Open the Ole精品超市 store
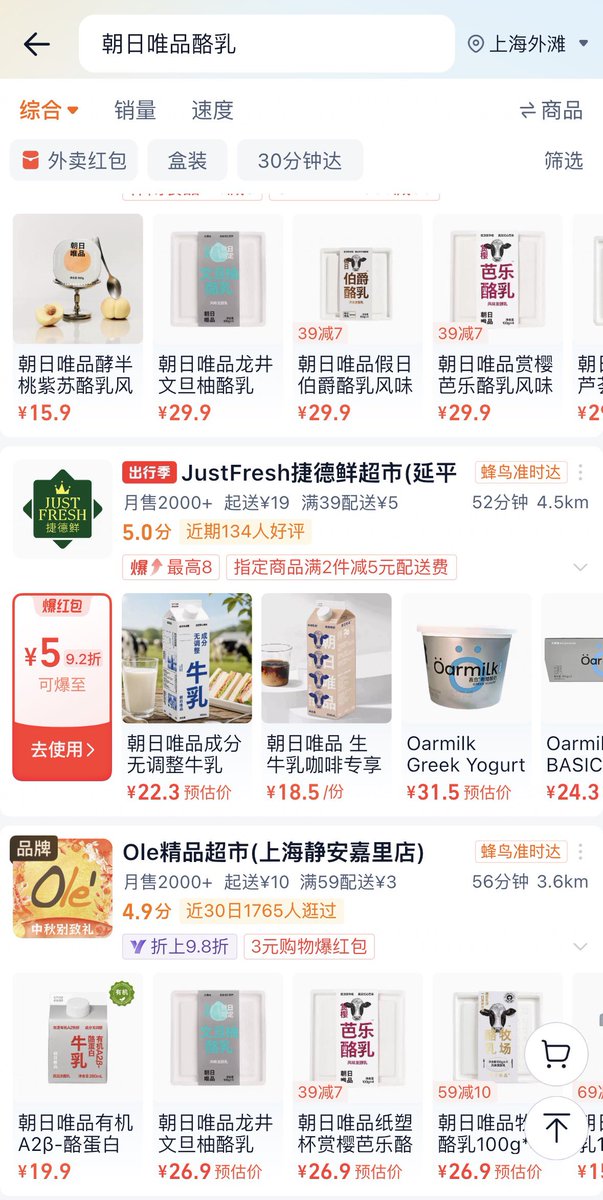 pyautogui.click(x=273, y=852)
